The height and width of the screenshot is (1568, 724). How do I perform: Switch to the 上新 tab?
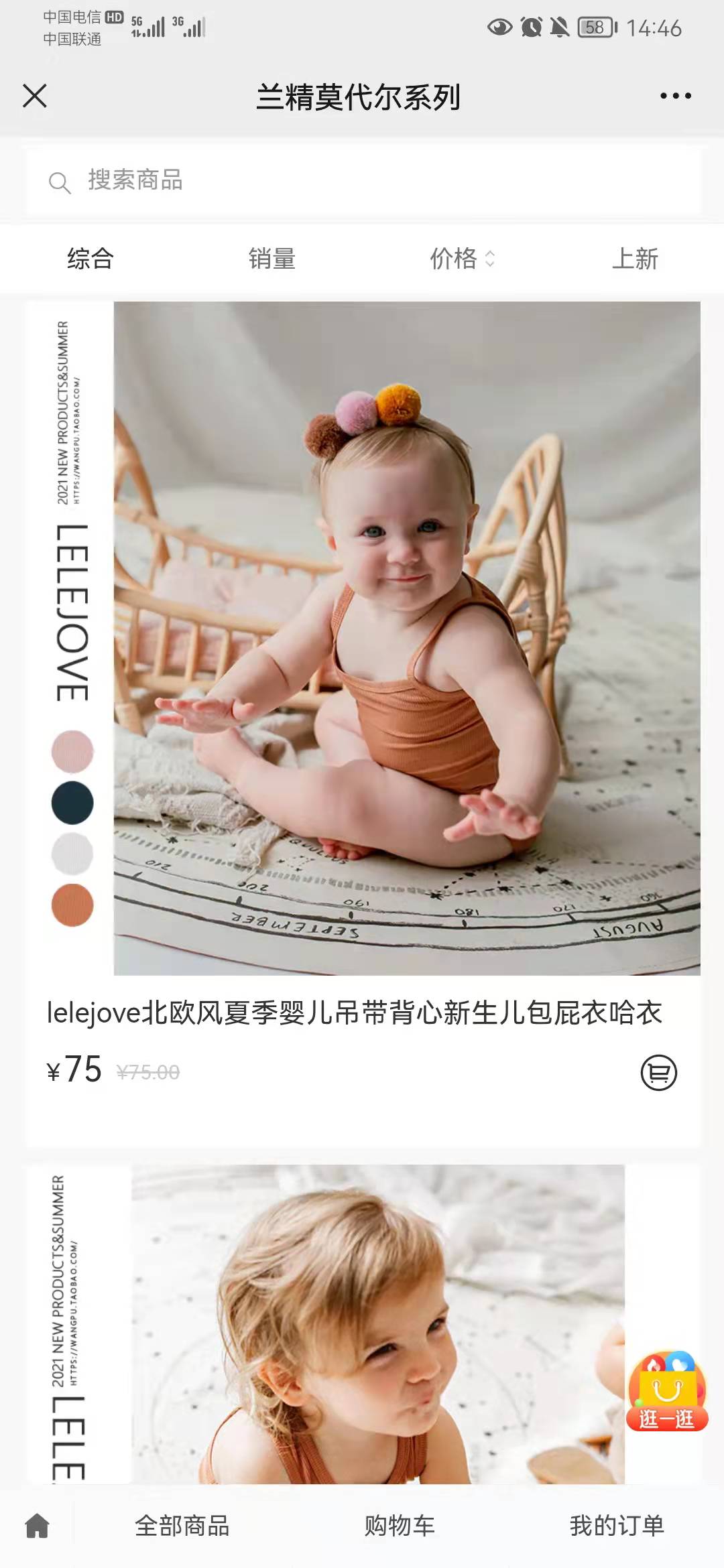pyautogui.click(x=634, y=259)
